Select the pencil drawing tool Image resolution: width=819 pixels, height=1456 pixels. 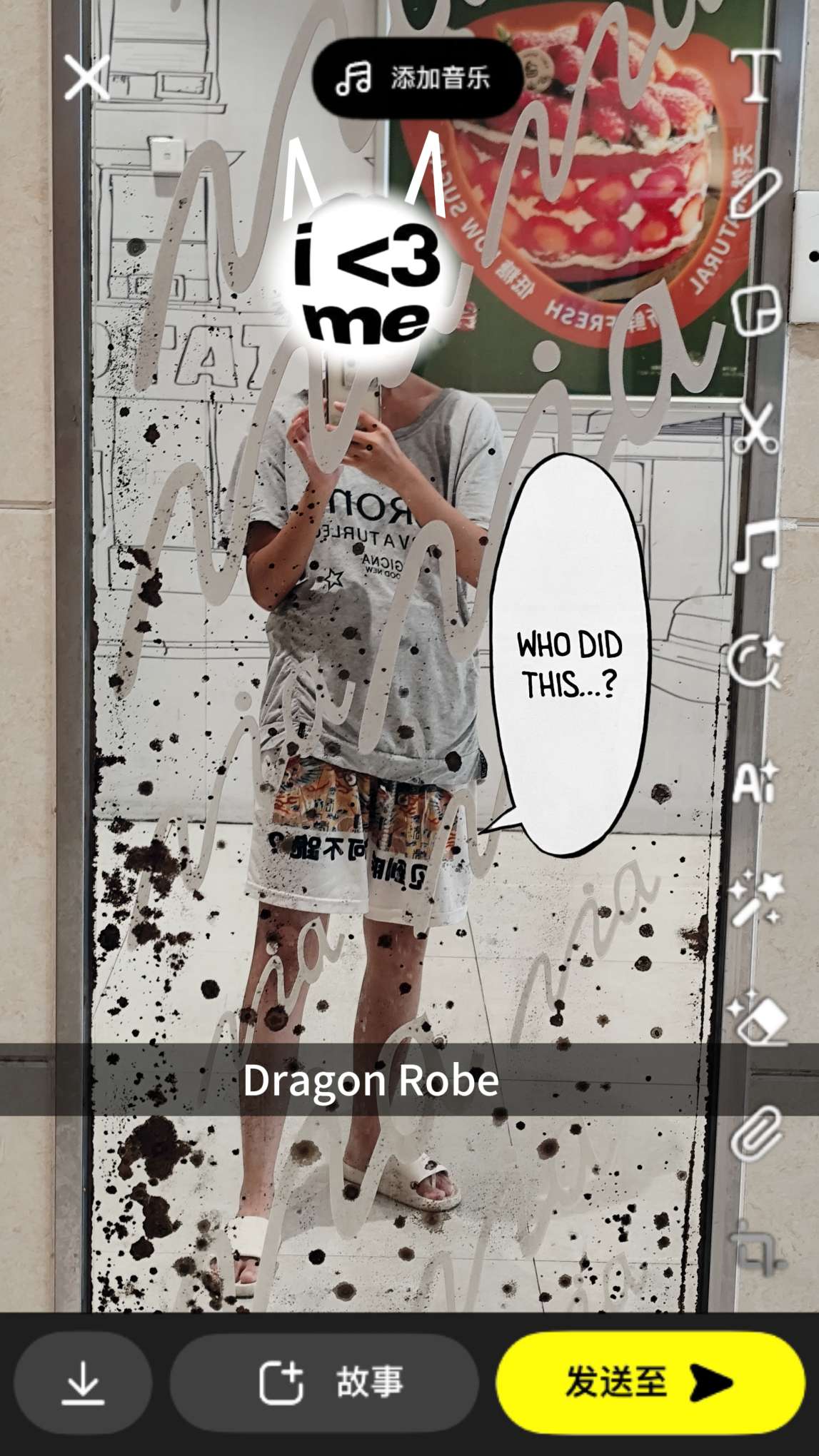(x=758, y=195)
